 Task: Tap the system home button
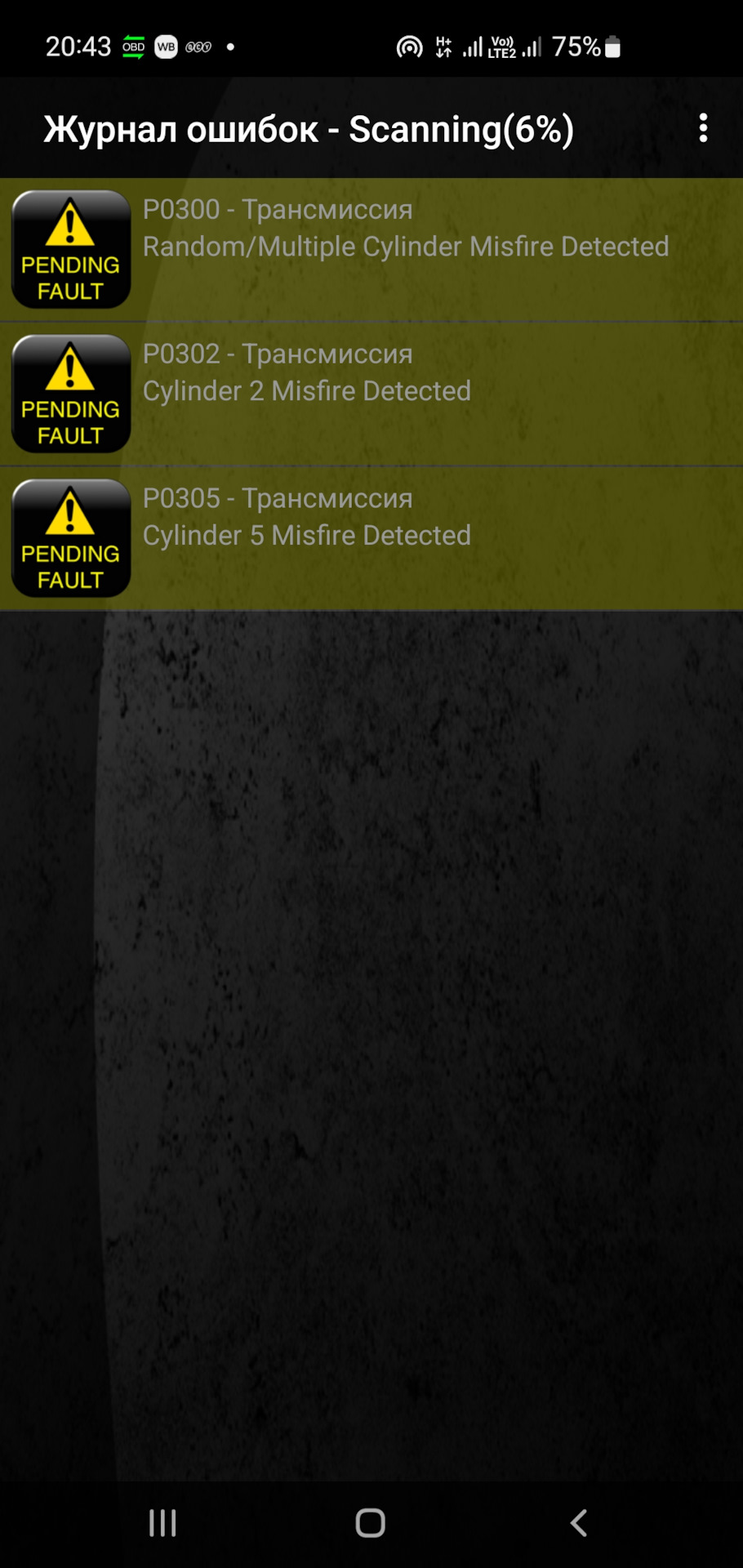click(x=371, y=1522)
